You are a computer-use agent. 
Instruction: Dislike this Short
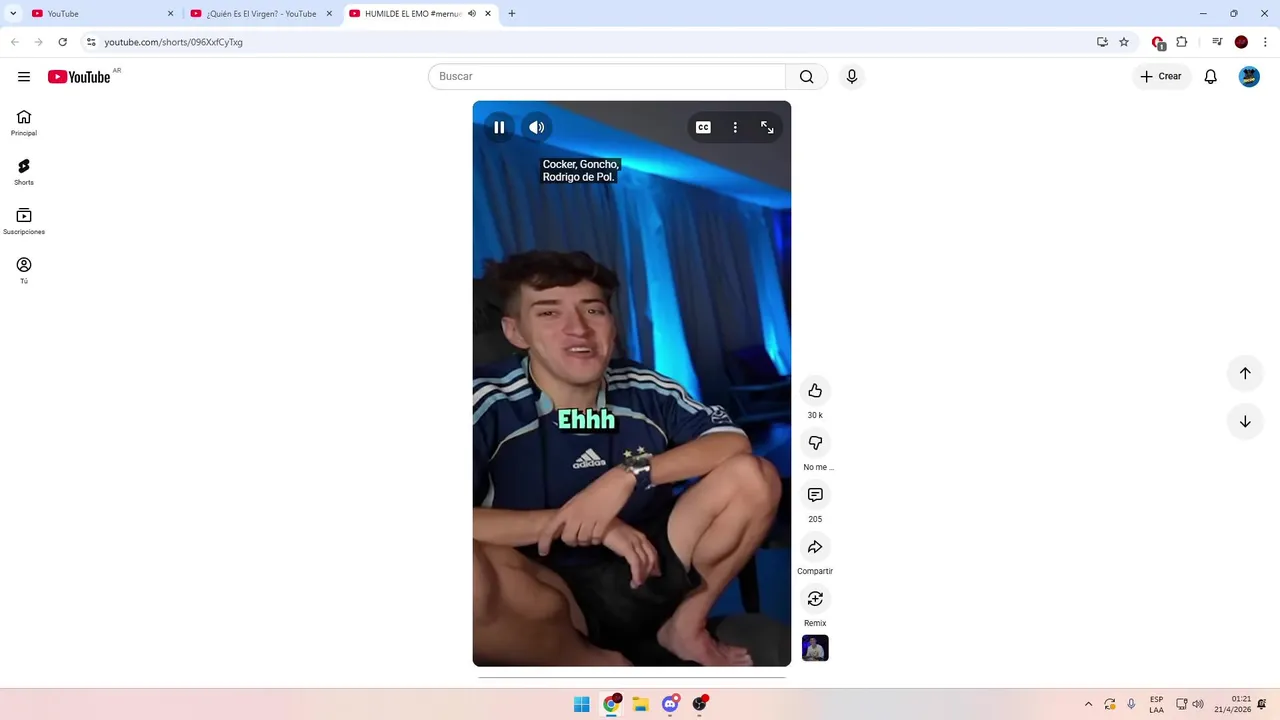815,443
